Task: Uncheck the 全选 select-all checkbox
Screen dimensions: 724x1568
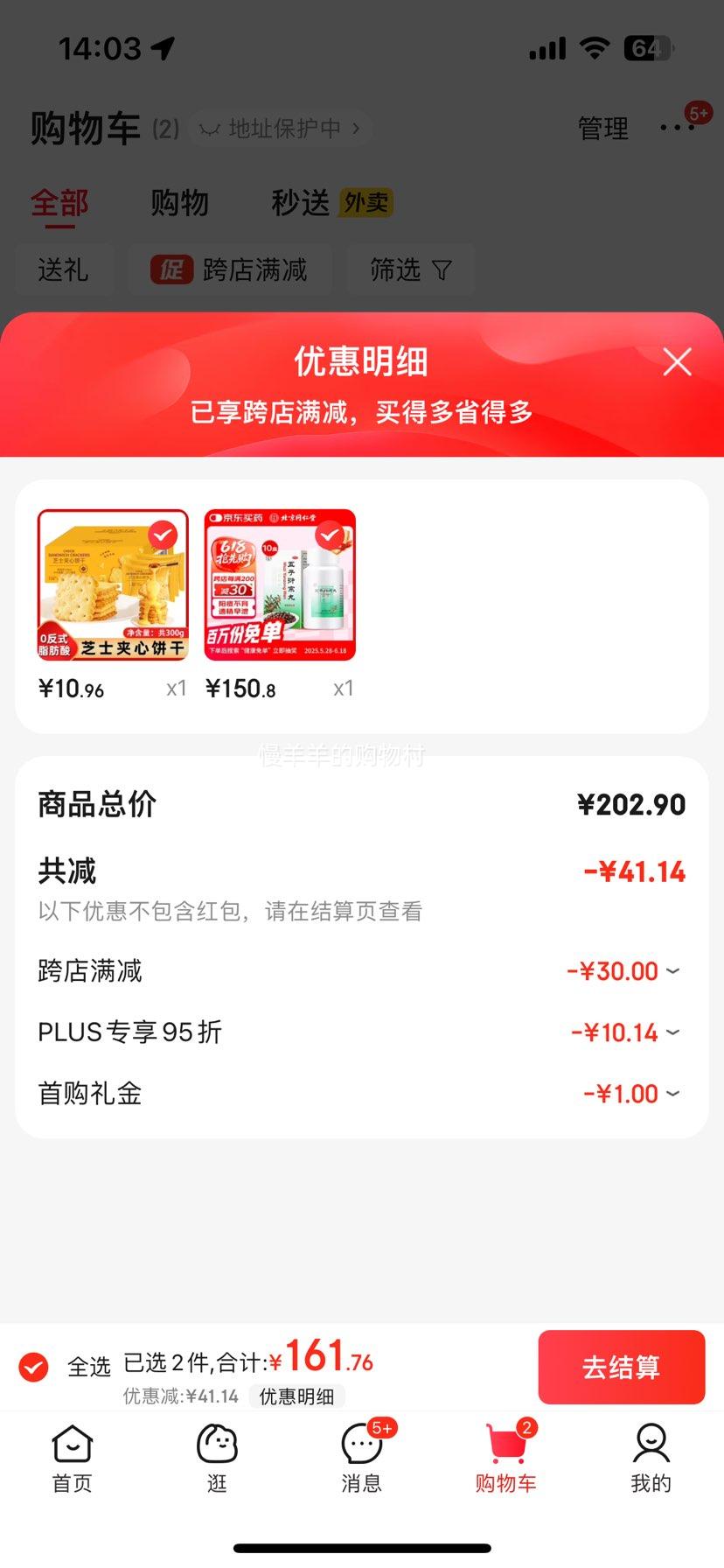Action: [34, 1366]
